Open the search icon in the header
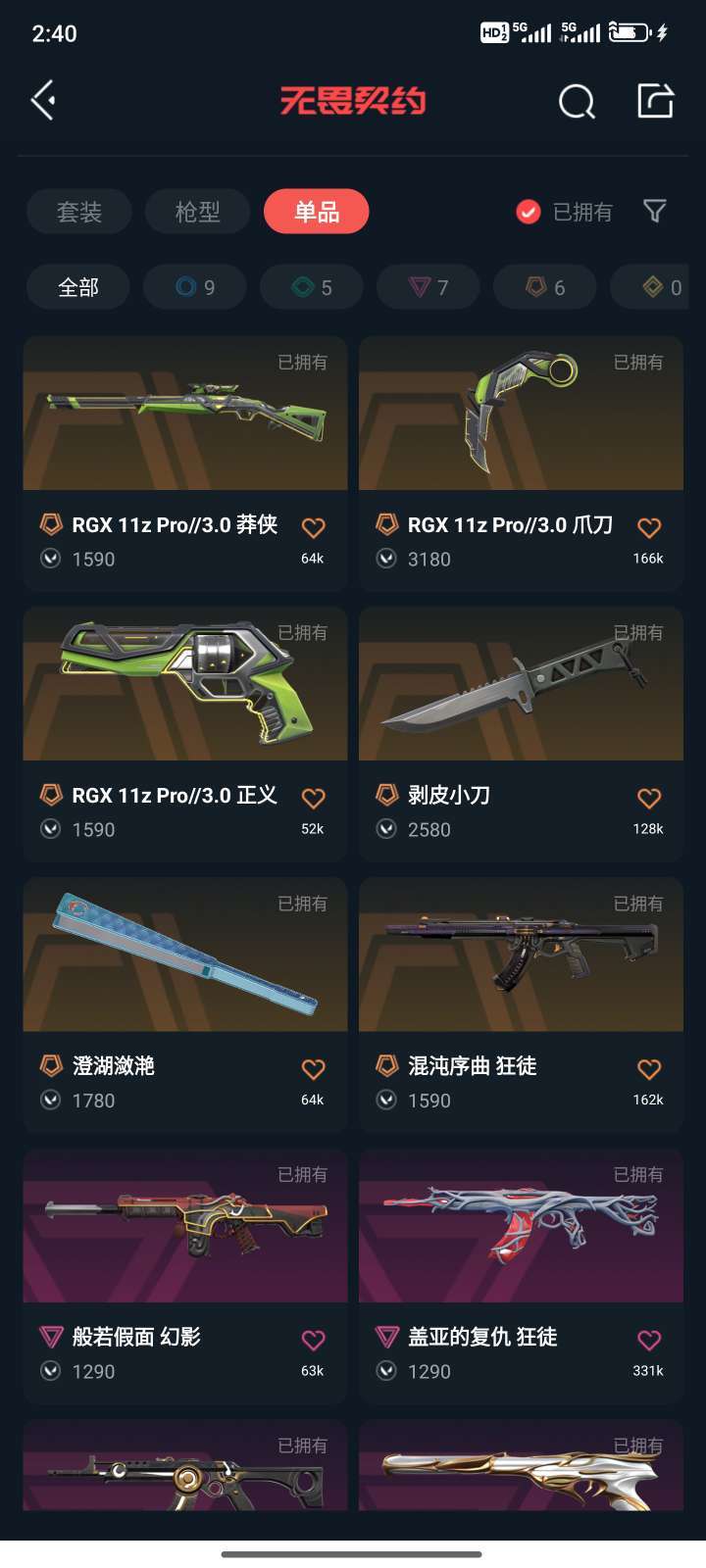 [x=577, y=100]
